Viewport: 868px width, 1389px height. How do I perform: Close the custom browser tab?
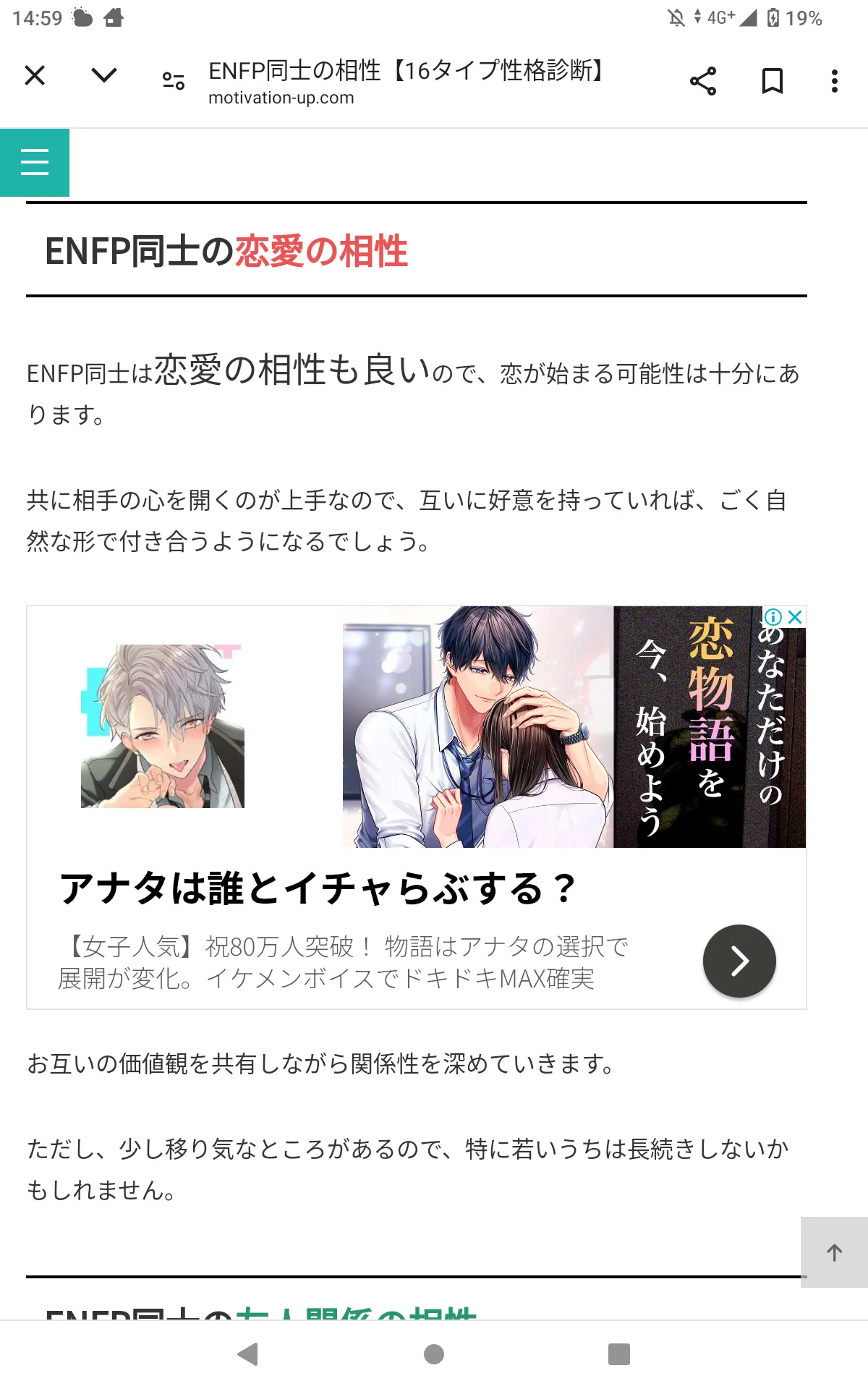[35, 75]
